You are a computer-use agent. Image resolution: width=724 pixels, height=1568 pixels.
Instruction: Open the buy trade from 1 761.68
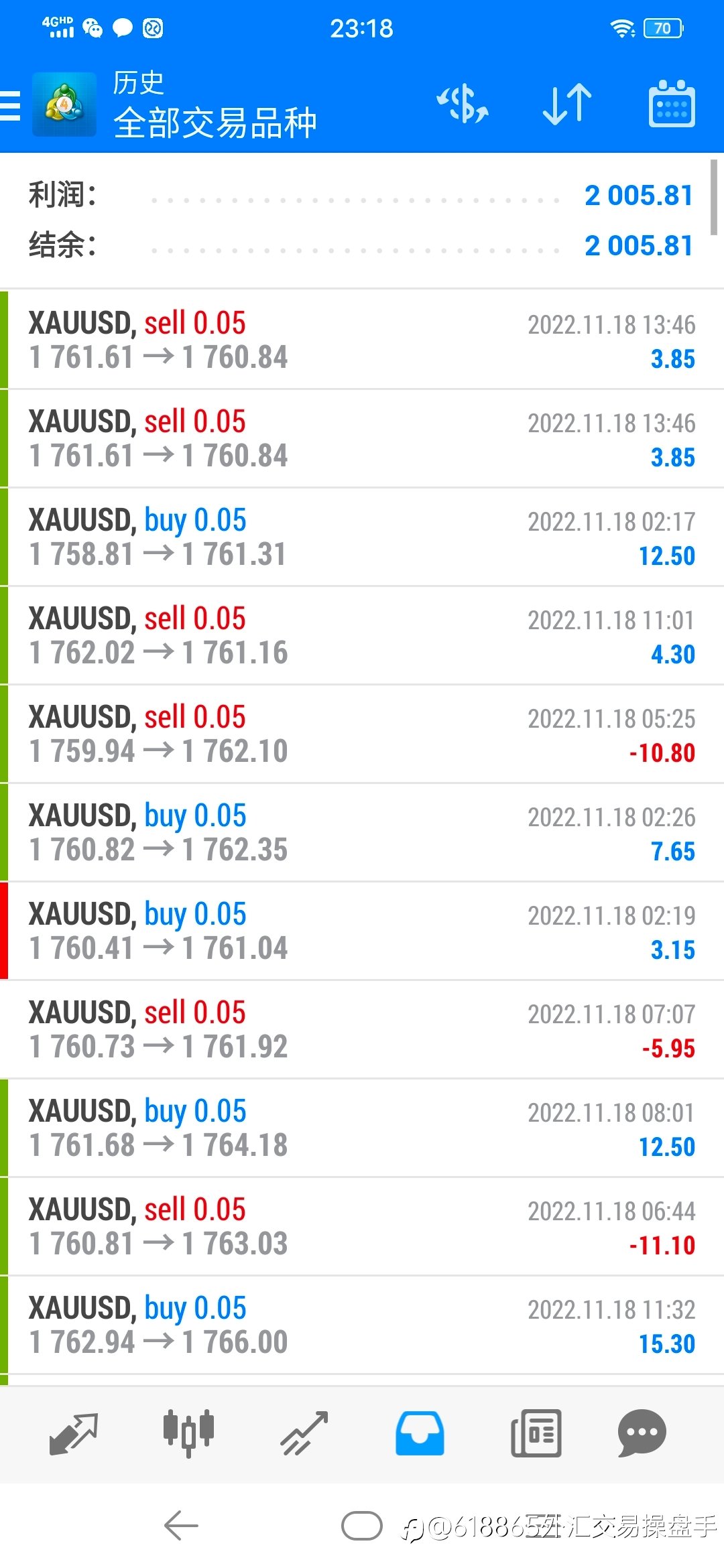(x=362, y=1128)
